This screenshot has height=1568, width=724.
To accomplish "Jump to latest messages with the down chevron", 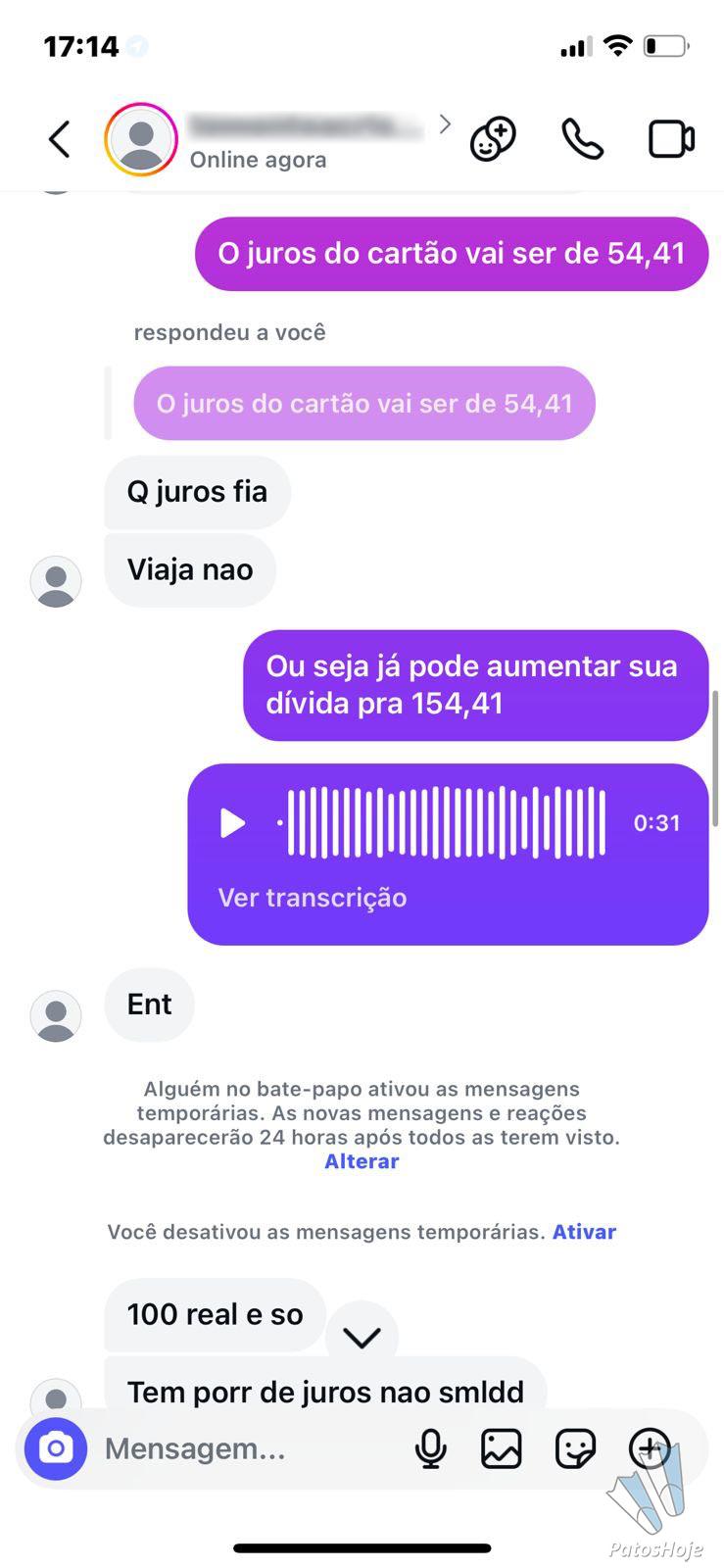I will [x=362, y=1337].
